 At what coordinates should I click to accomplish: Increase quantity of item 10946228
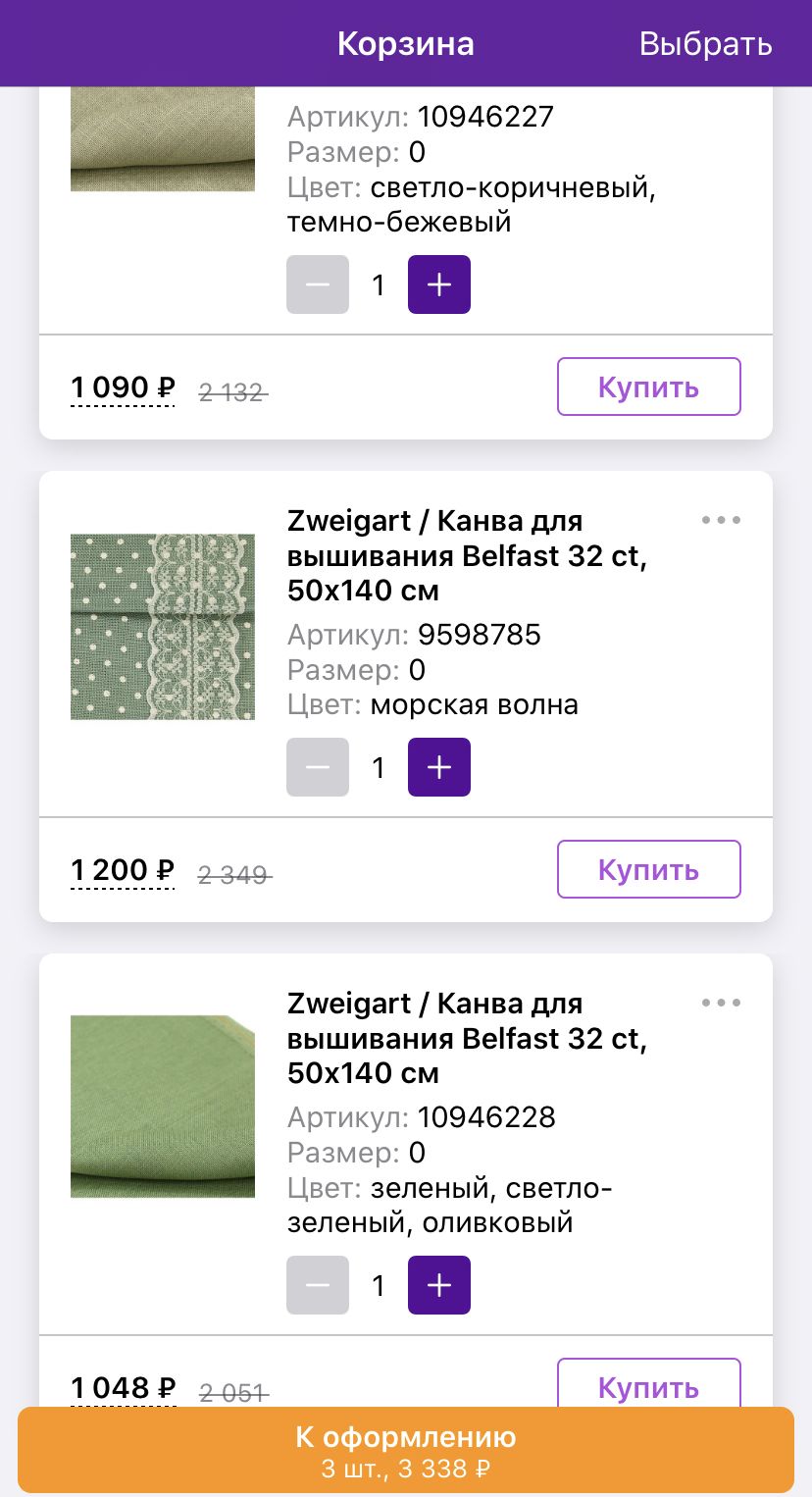pos(438,1285)
